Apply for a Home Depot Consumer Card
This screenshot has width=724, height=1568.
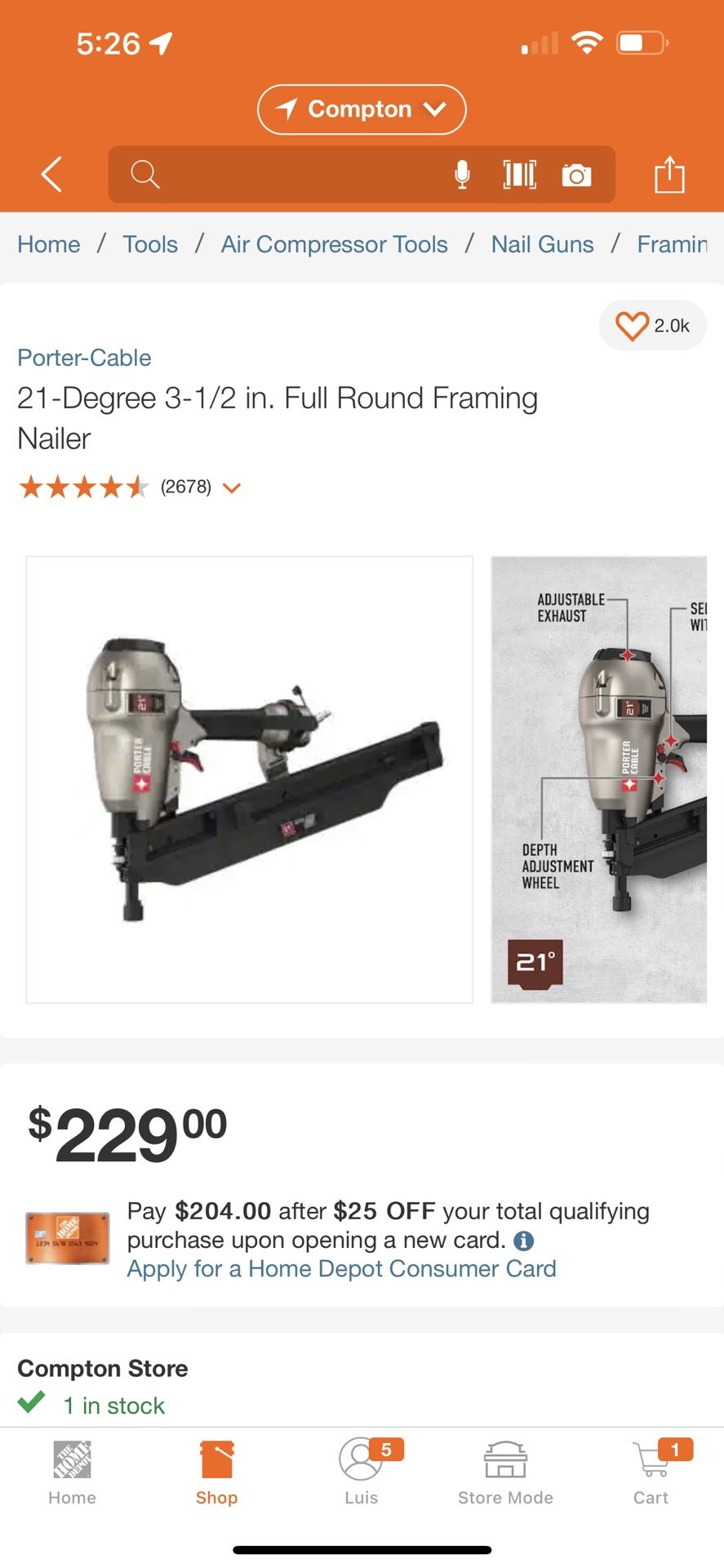(341, 1268)
